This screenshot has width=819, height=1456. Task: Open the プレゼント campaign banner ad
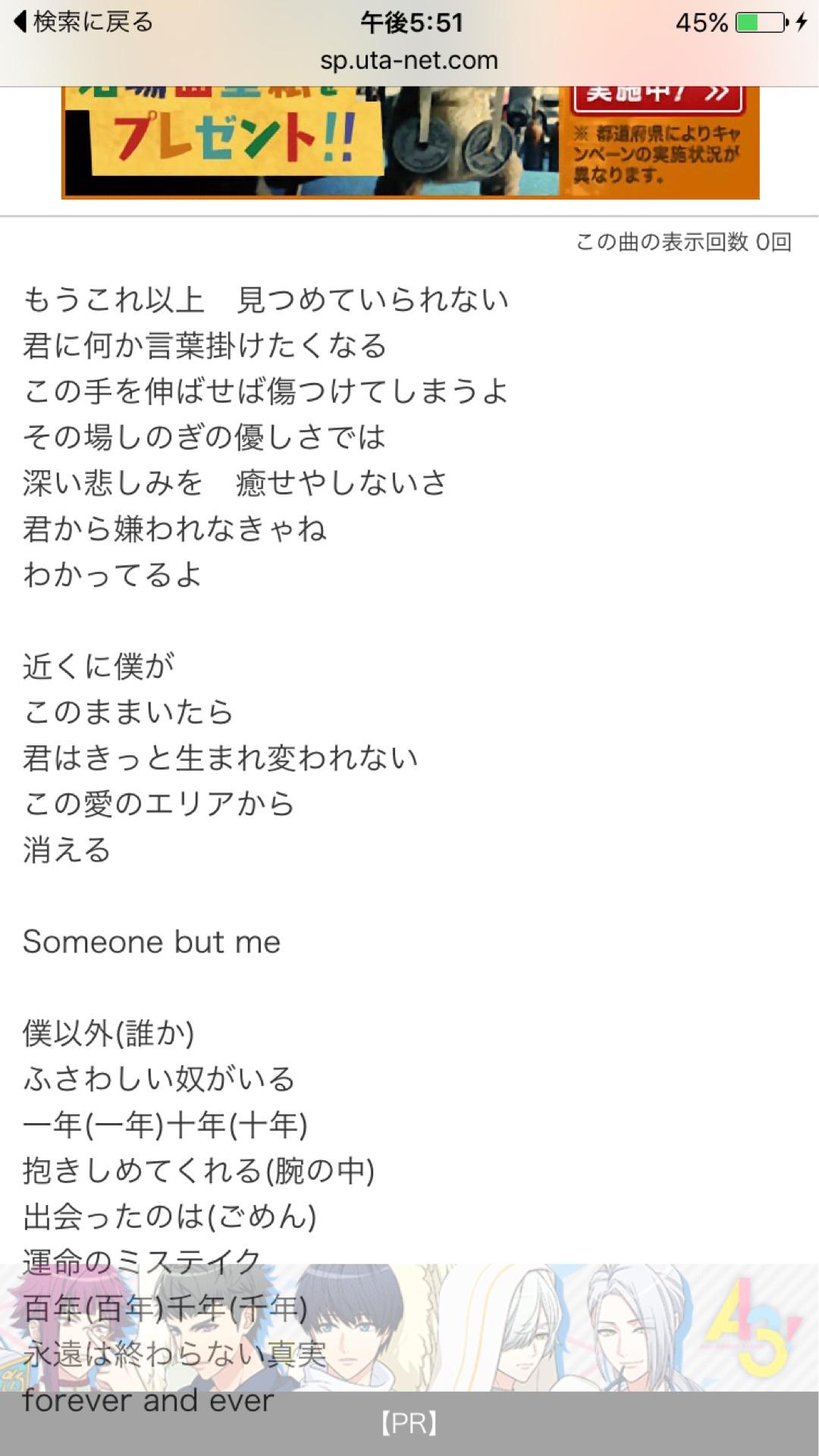410,143
